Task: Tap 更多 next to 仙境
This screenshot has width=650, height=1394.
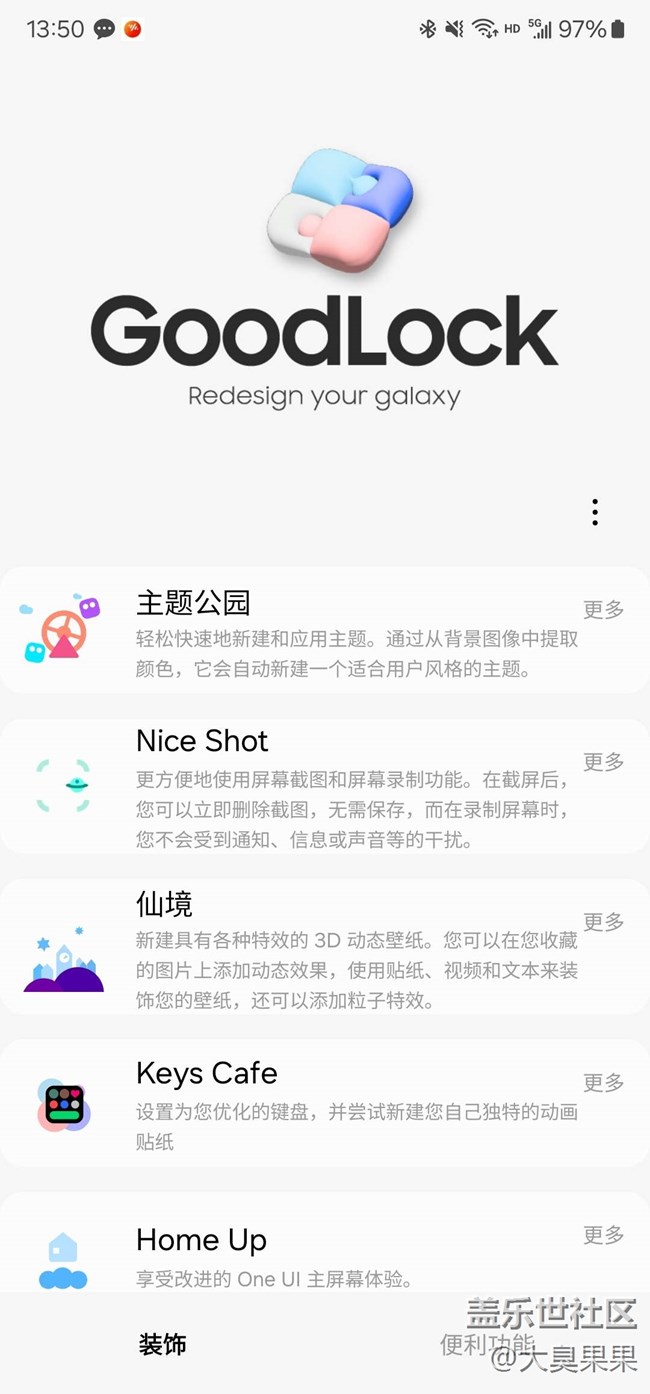Action: (x=604, y=922)
